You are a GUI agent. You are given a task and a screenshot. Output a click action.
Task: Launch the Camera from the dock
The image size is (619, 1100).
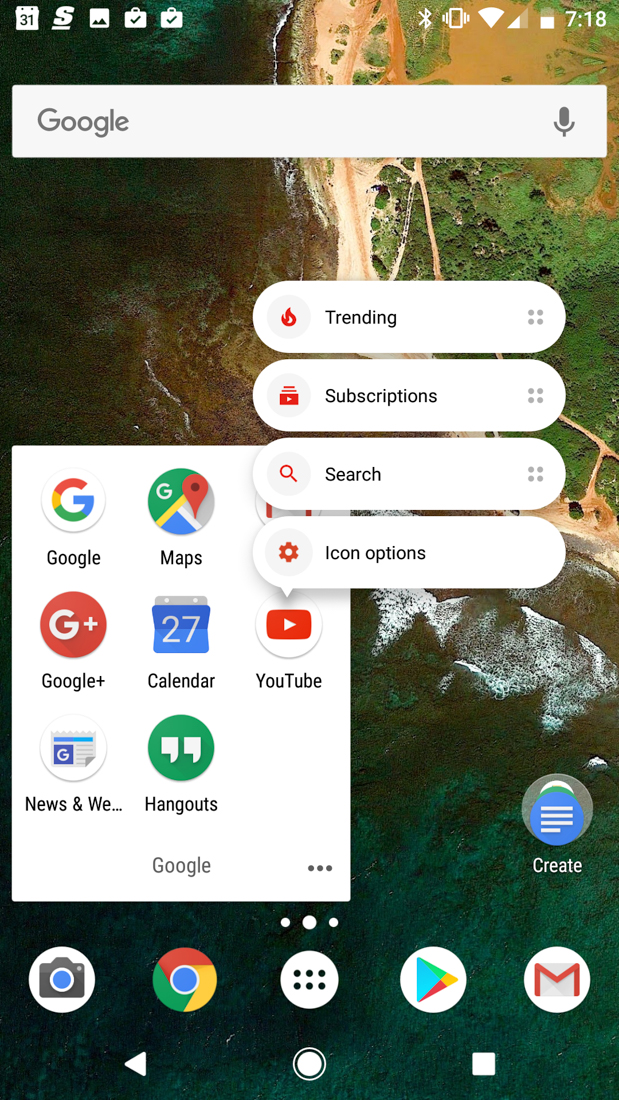(62, 980)
